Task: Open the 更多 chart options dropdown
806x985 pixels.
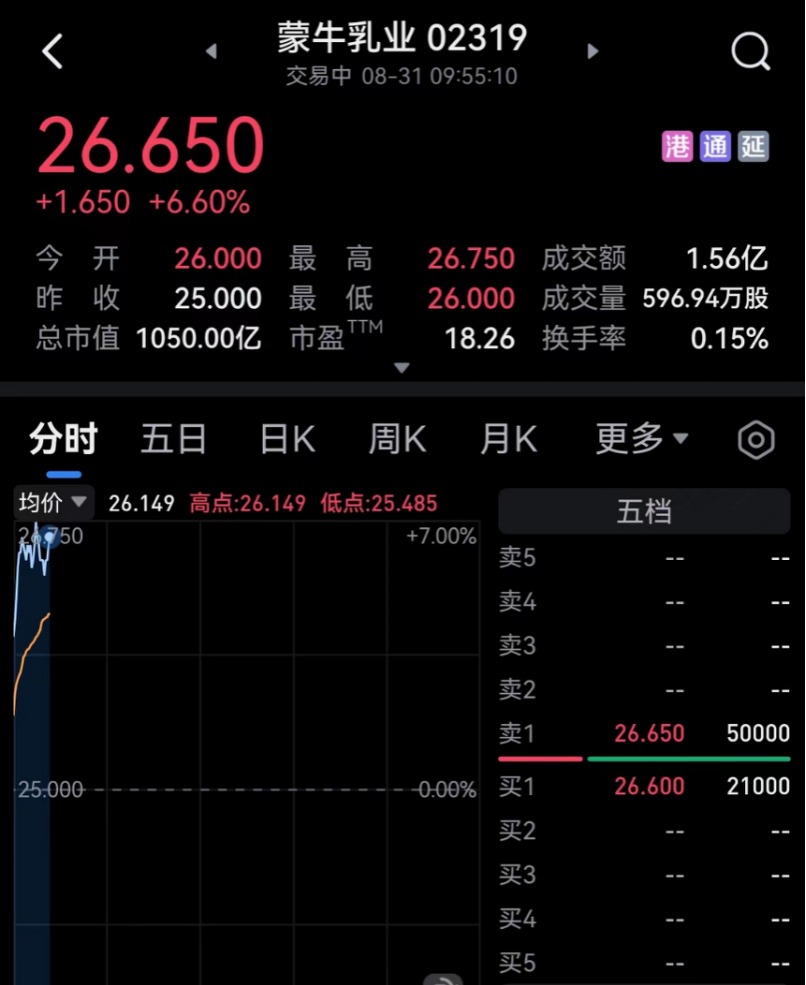Action: 641,439
